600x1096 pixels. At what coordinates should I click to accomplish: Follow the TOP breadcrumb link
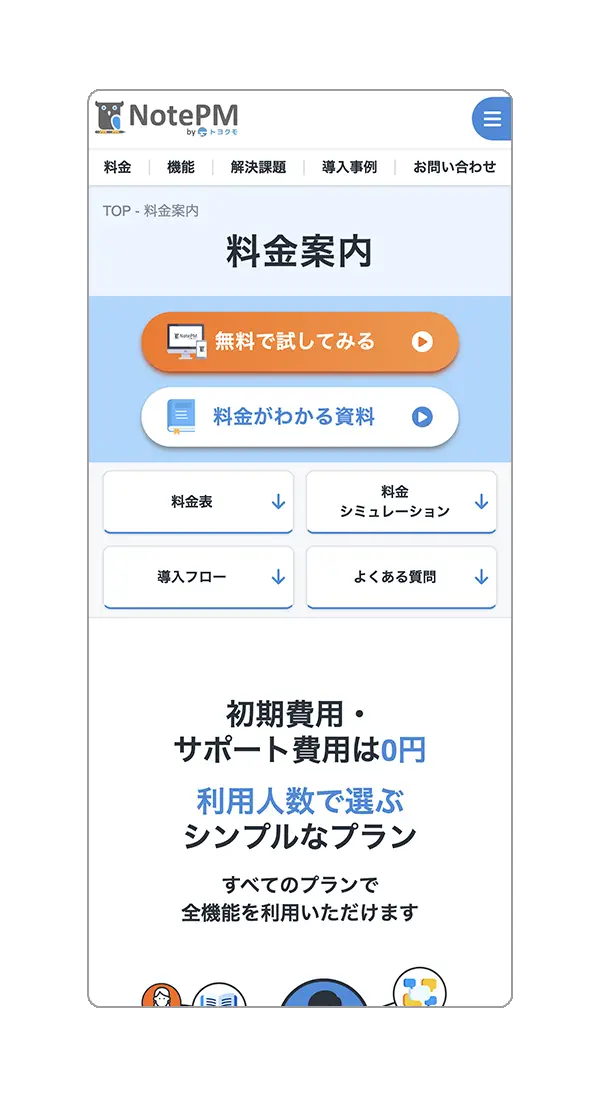pos(116,211)
